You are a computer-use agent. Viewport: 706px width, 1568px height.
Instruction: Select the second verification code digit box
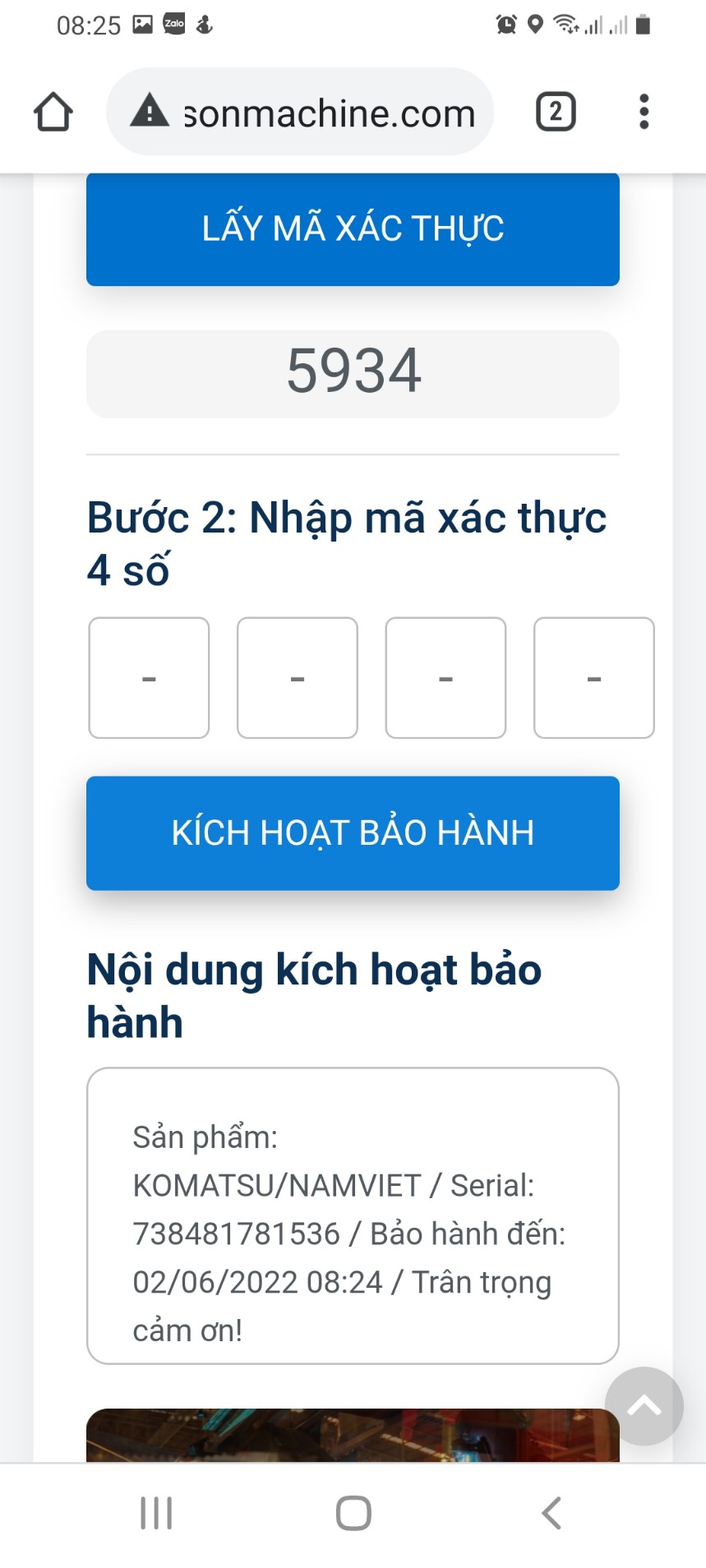click(298, 678)
